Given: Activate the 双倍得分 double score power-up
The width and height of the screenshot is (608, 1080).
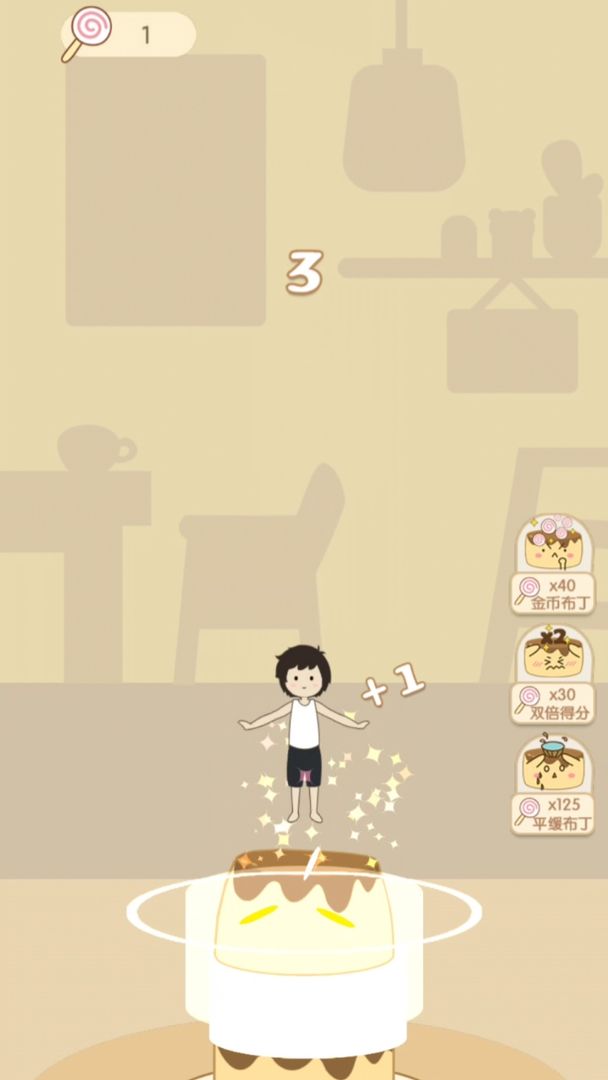Looking at the screenshot, I should pos(553,675).
